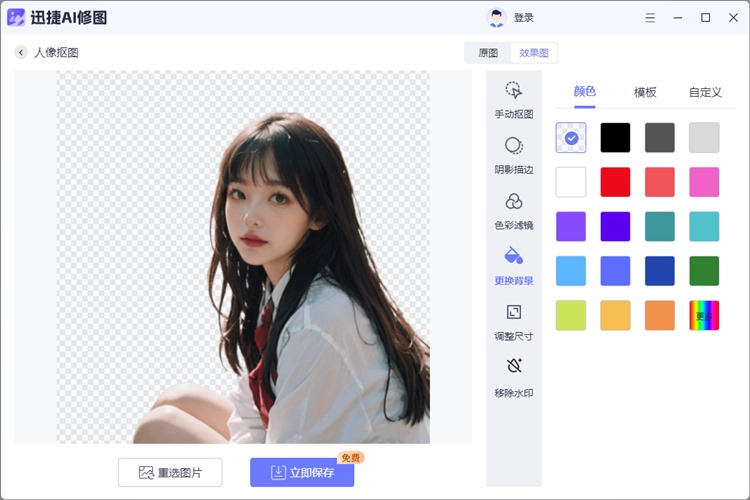Switch to 自定义 tab
Screen dimensions: 750x500
(705, 92)
